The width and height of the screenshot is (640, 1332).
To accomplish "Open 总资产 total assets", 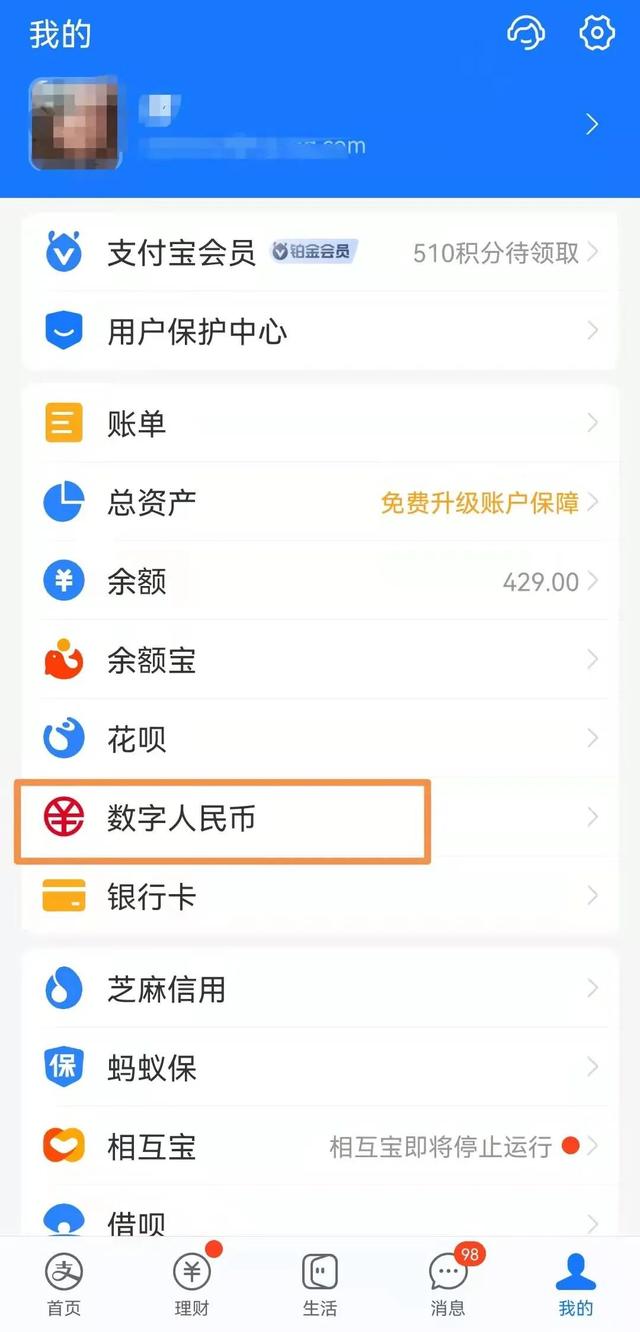I will 320,502.
